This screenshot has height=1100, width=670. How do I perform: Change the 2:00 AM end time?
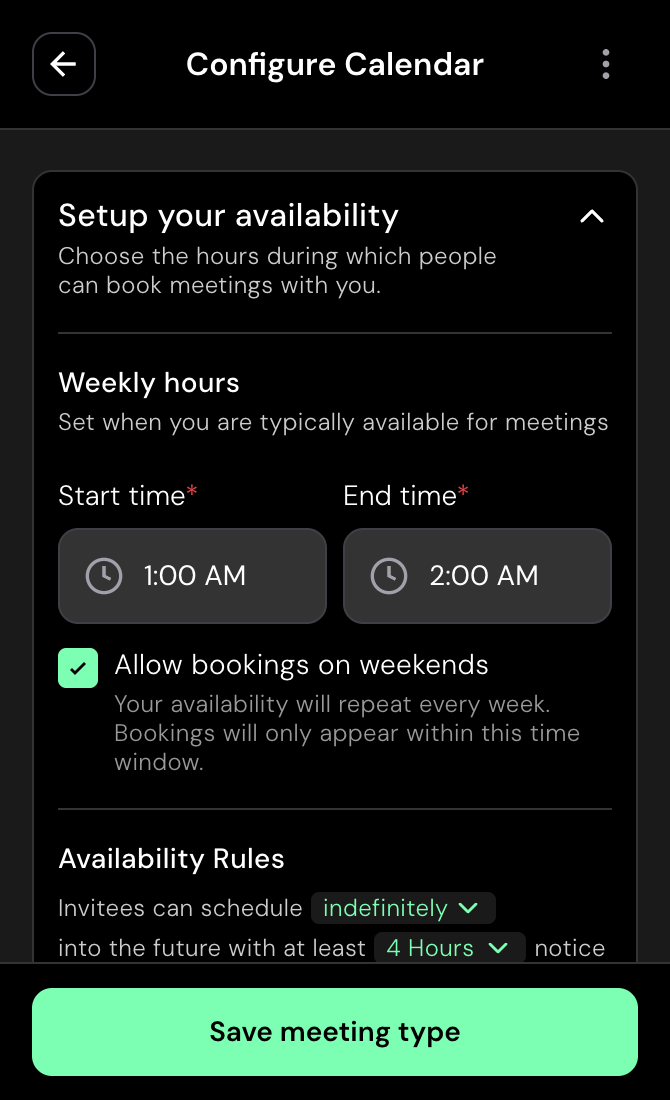click(x=477, y=576)
